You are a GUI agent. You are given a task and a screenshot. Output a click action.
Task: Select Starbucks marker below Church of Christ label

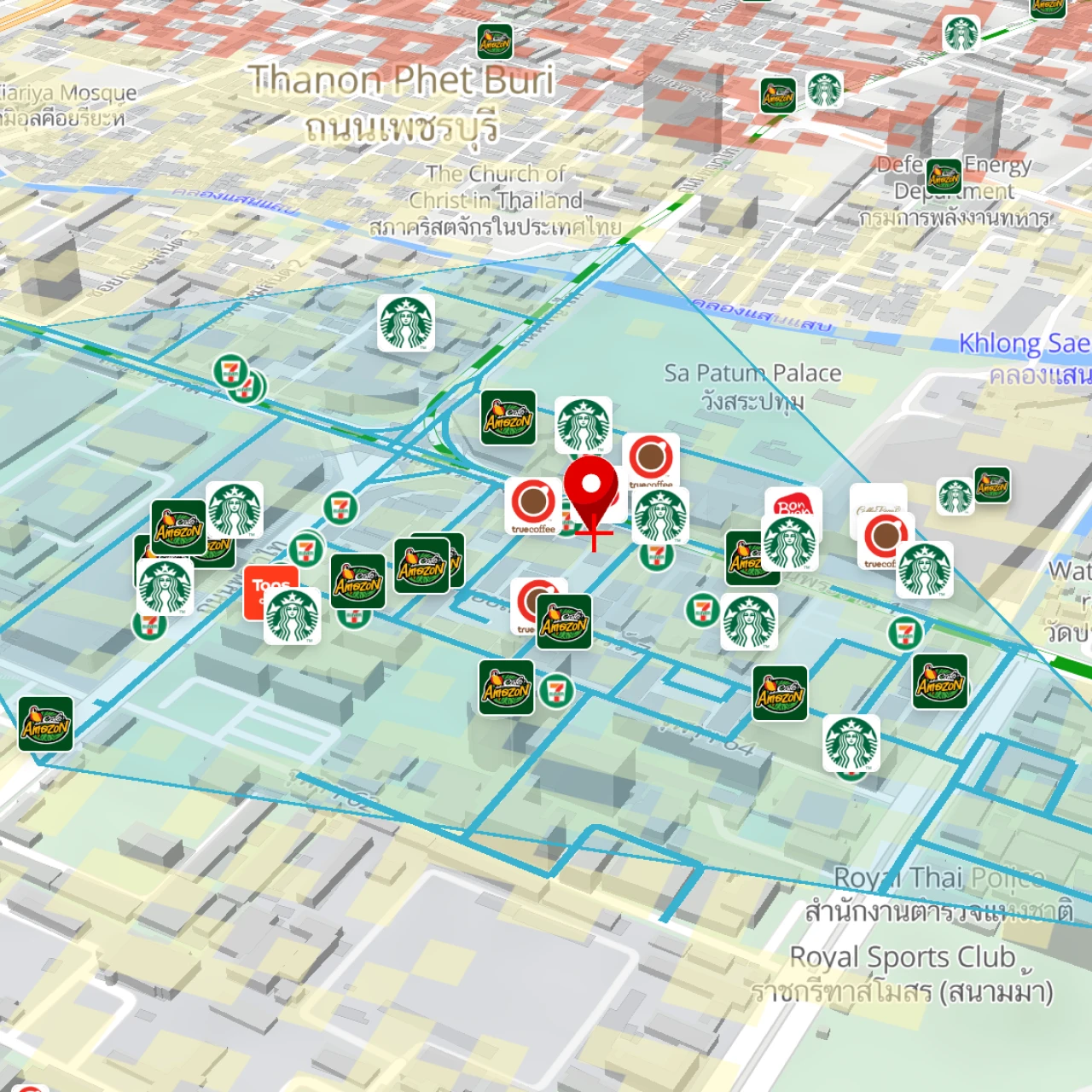click(x=406, y=323)
